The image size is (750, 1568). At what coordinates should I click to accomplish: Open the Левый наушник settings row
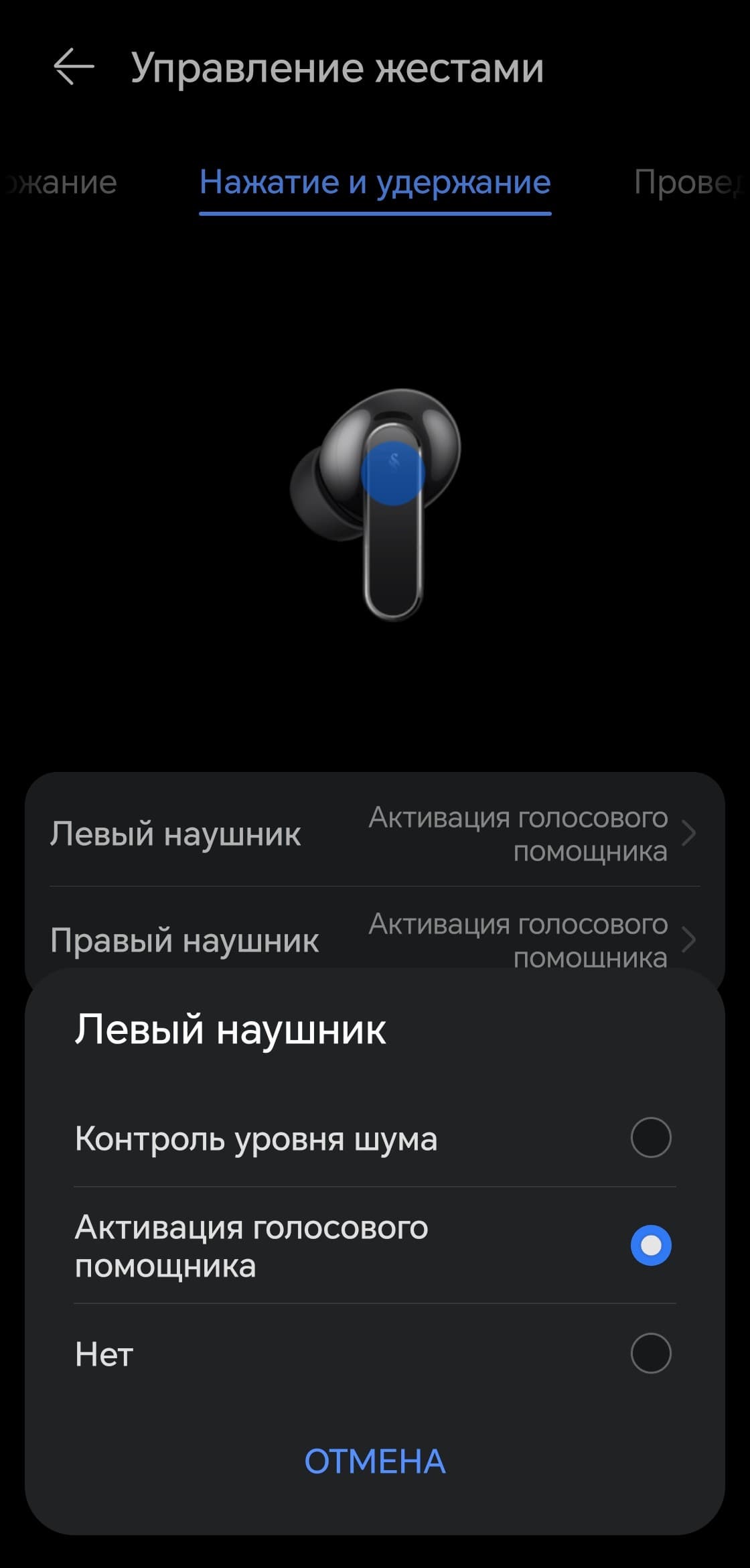coord(374,834)
